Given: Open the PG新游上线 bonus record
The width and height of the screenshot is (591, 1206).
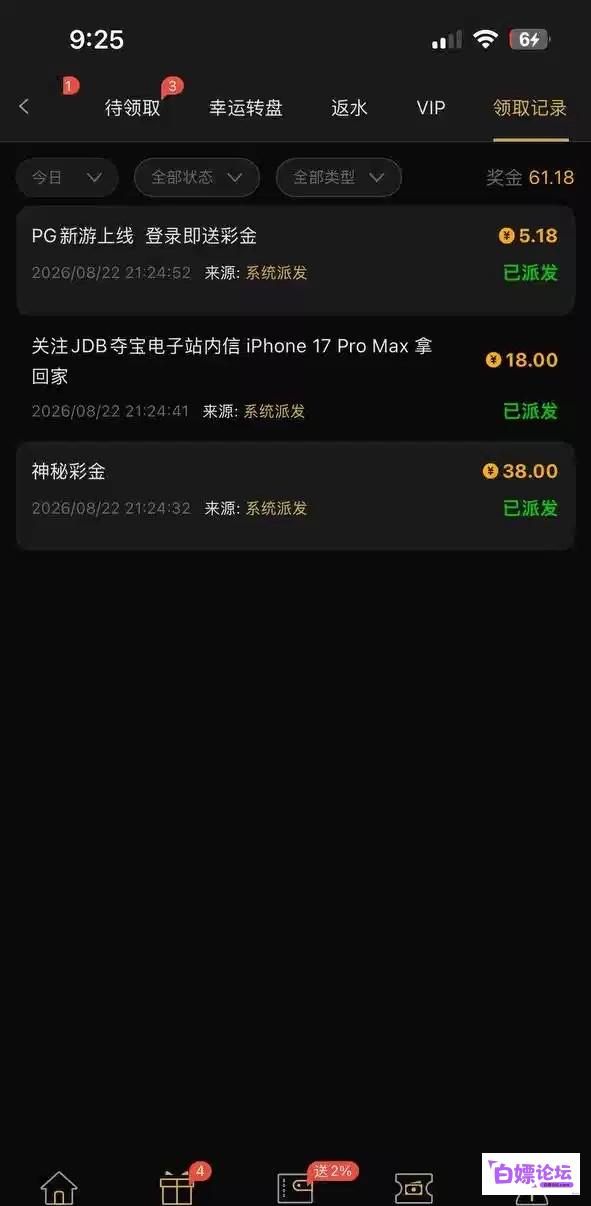Looking at the screenshot, I should click(296, 261).
